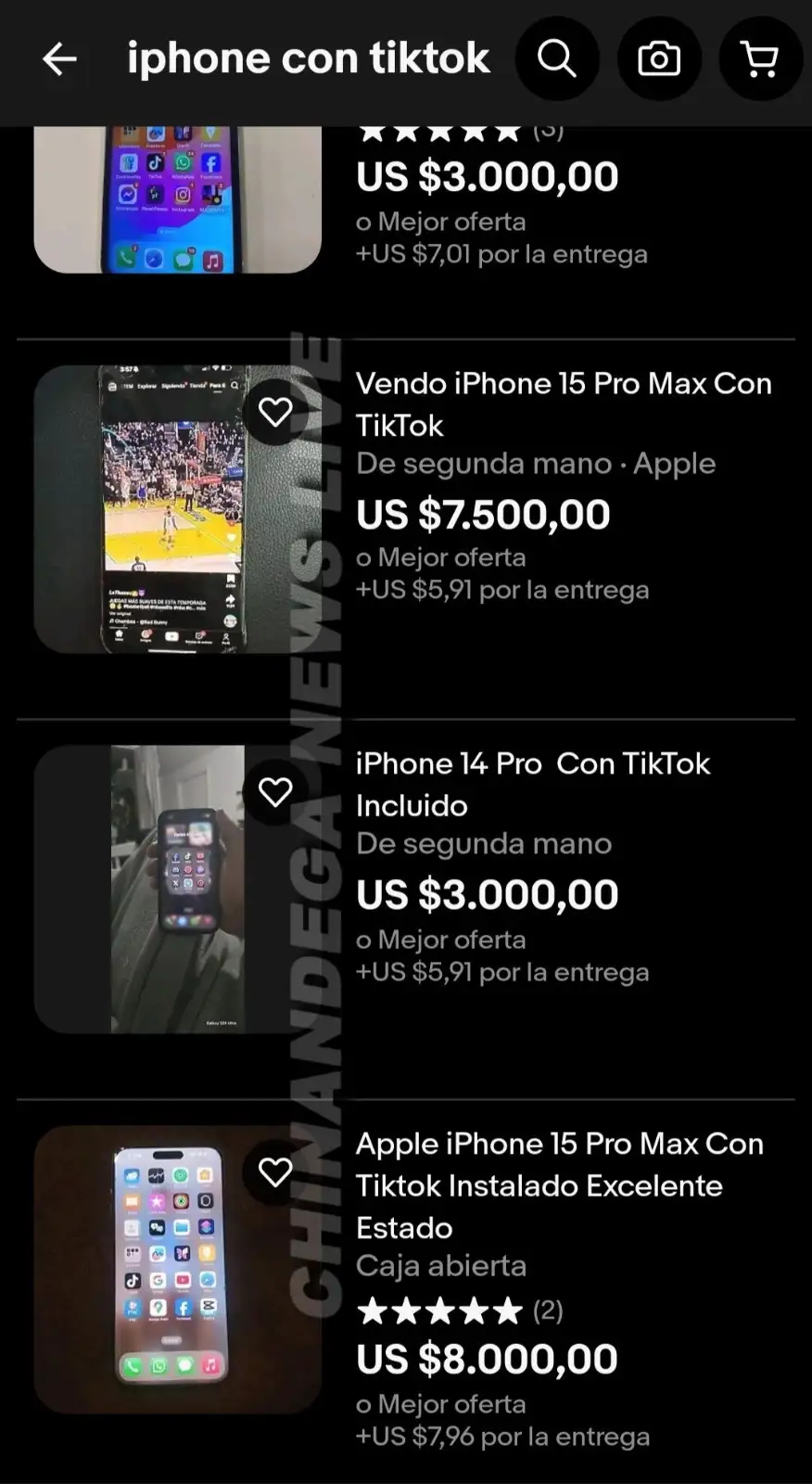View iPhone 14 Pro Con TikTok Incluido listing

532,784
